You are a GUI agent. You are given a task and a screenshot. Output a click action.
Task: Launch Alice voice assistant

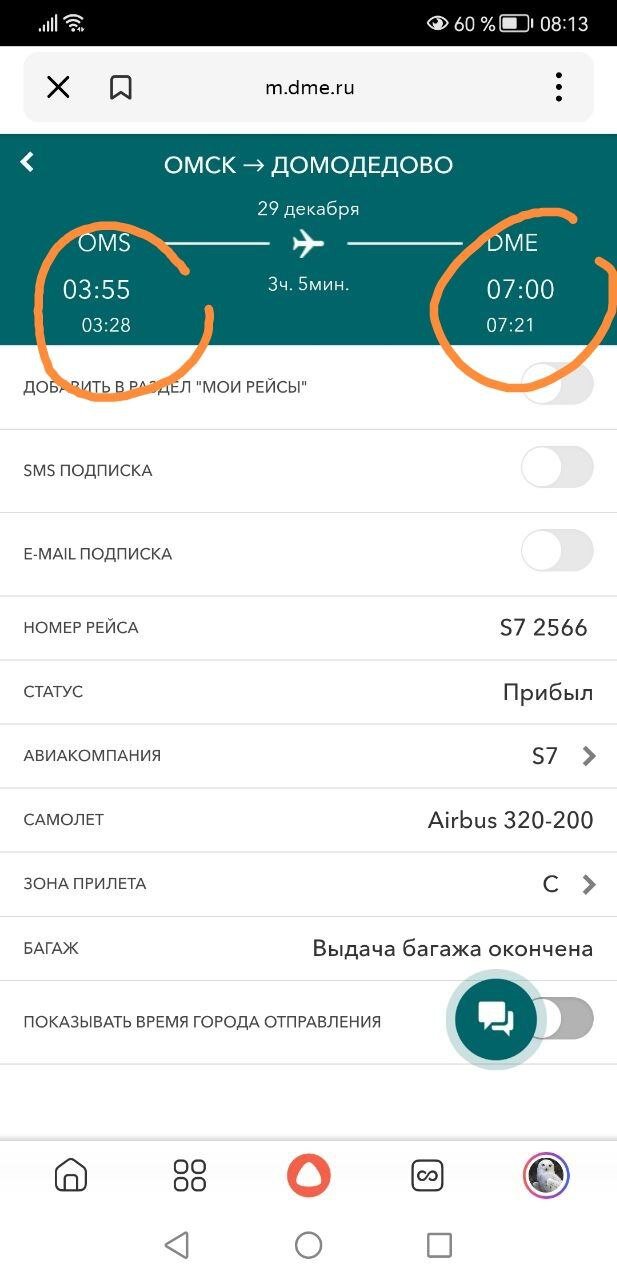[x=308, y=1175]
